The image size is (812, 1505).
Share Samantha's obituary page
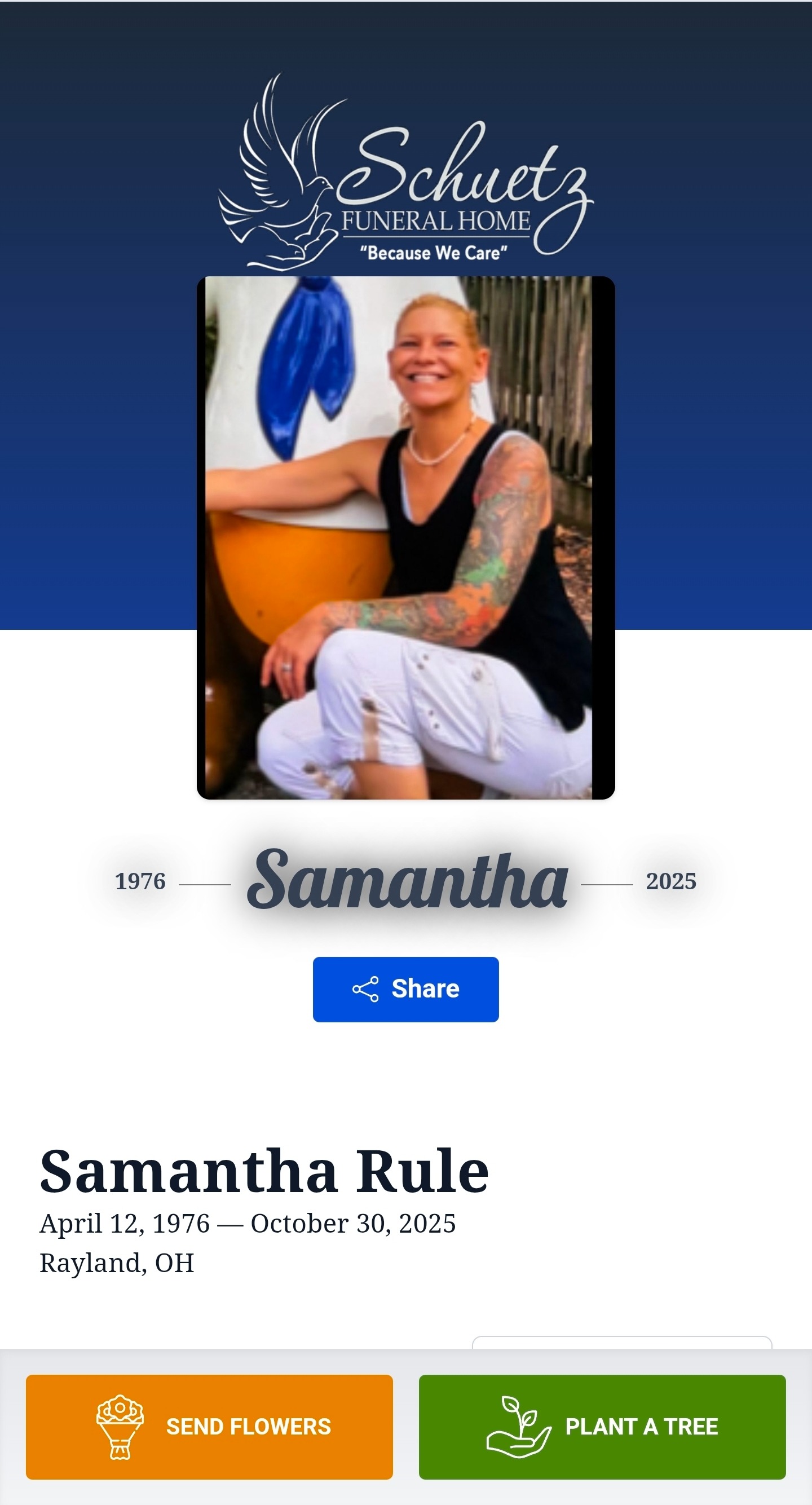(405, 989)
